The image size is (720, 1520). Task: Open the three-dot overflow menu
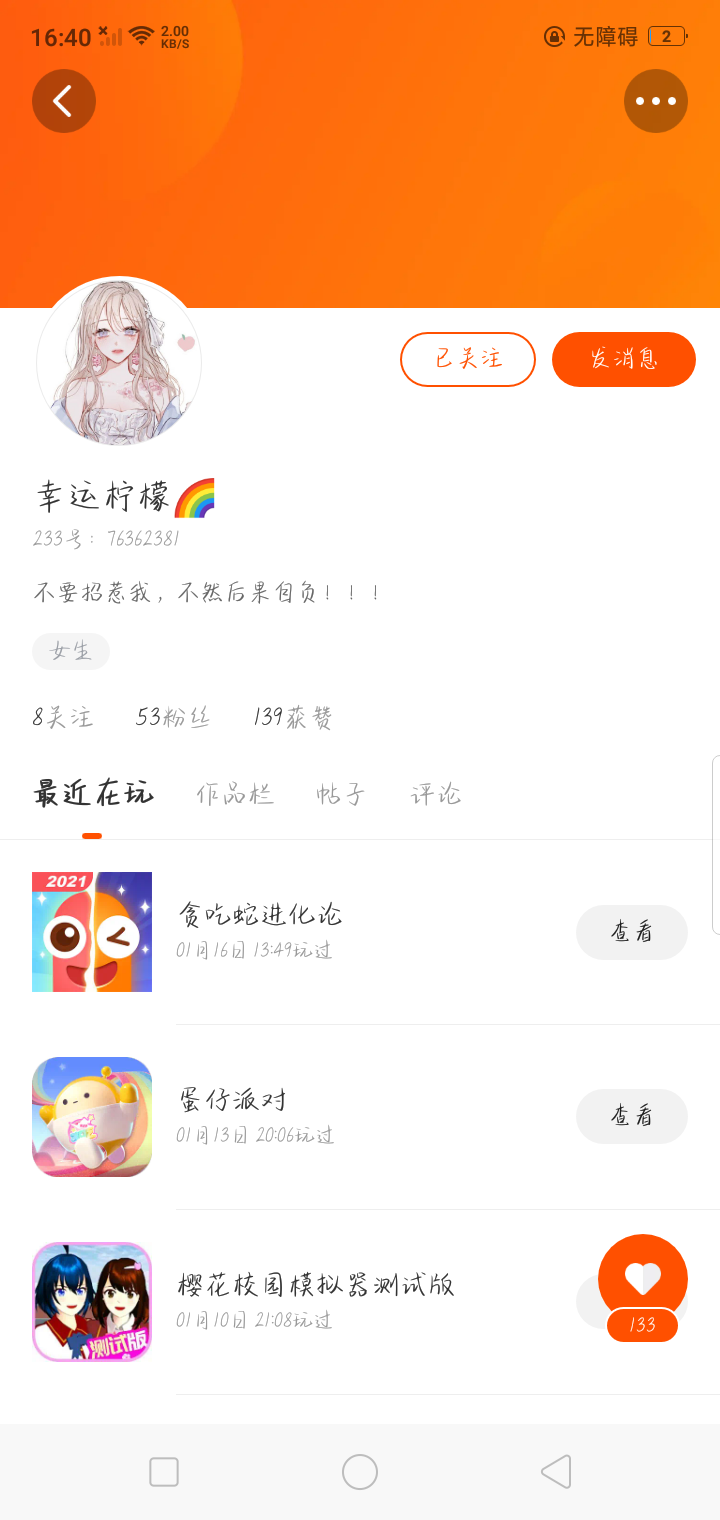pyautogui.click(x=656, y=101)
